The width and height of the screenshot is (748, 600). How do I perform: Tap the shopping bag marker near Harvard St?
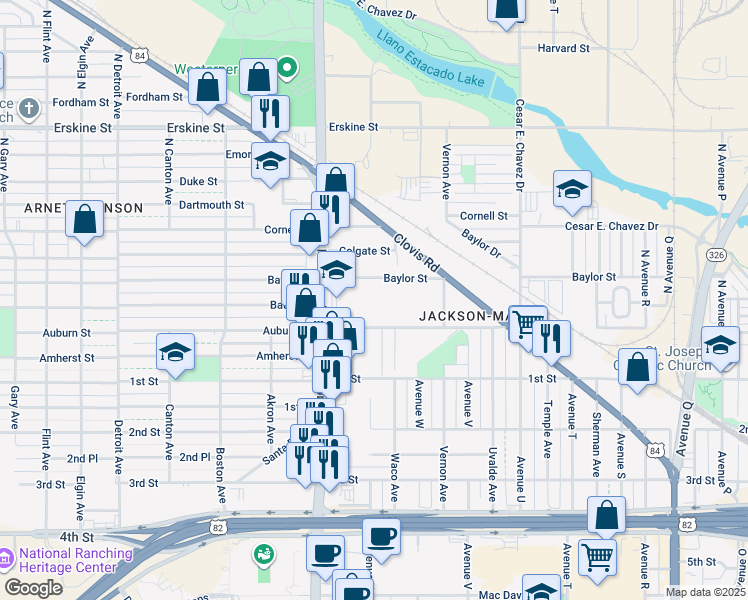pos(507,6)
